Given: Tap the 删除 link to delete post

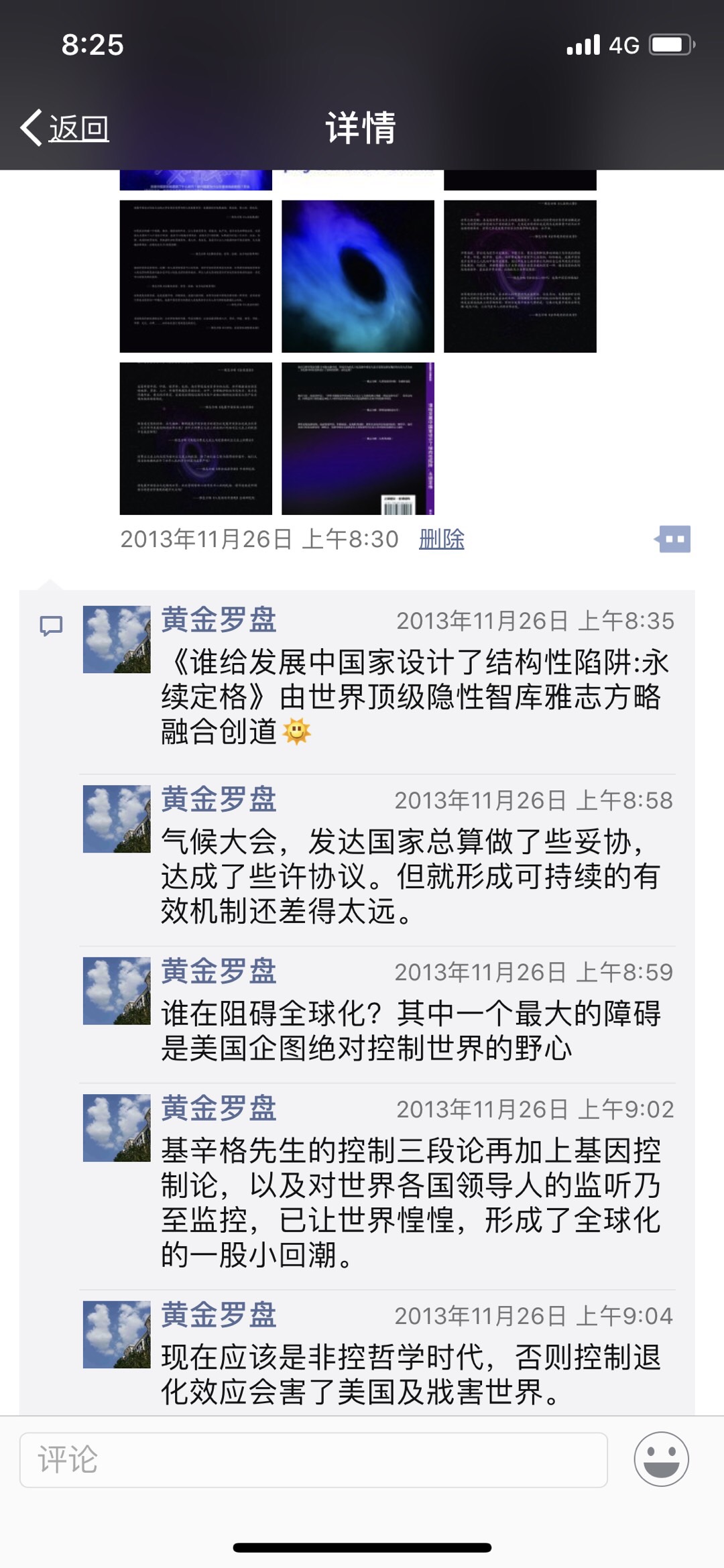Looking at the screenshot, I should 441,539.
